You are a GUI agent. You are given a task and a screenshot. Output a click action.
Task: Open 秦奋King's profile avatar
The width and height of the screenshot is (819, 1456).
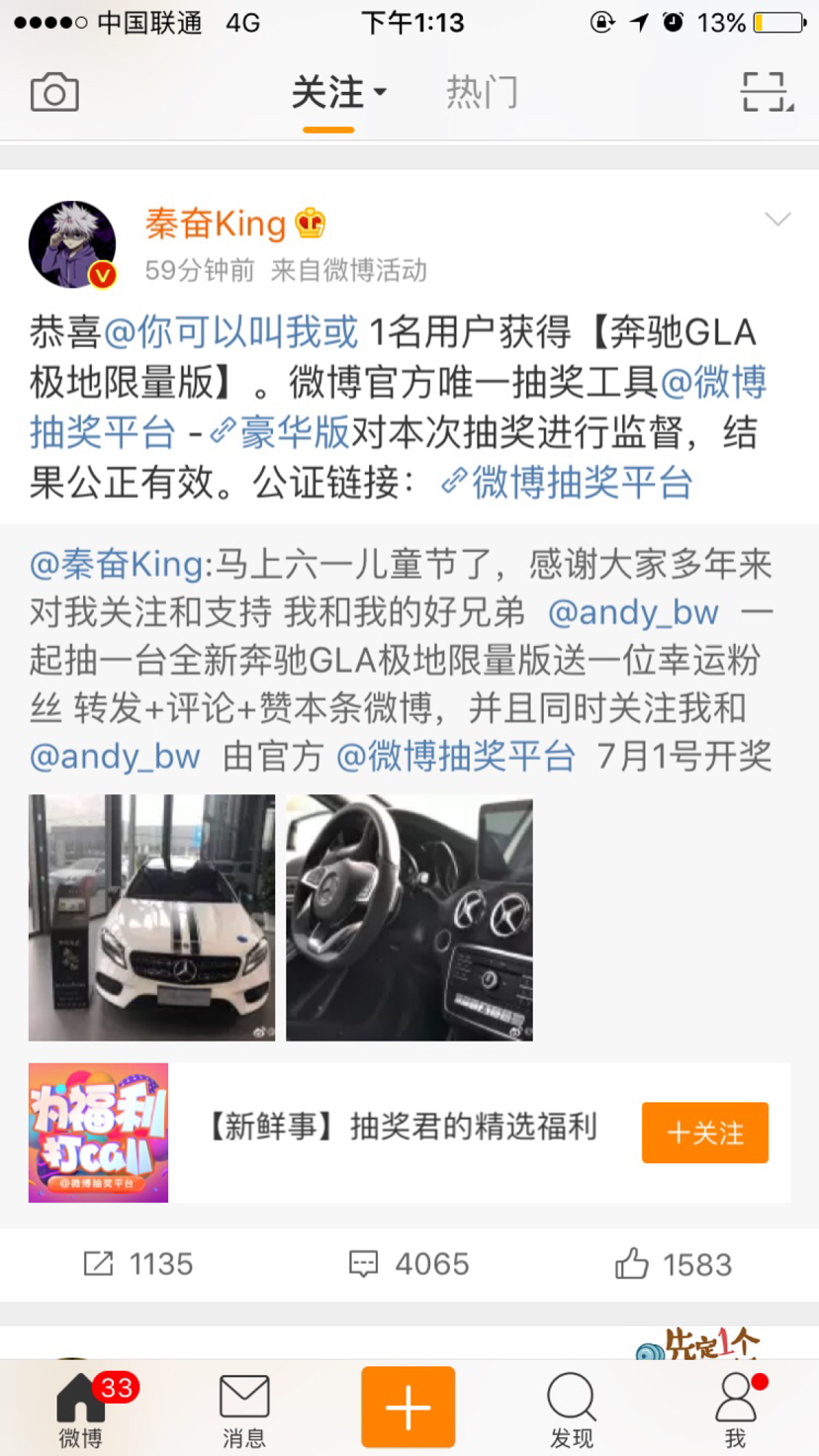pos(72,244)
